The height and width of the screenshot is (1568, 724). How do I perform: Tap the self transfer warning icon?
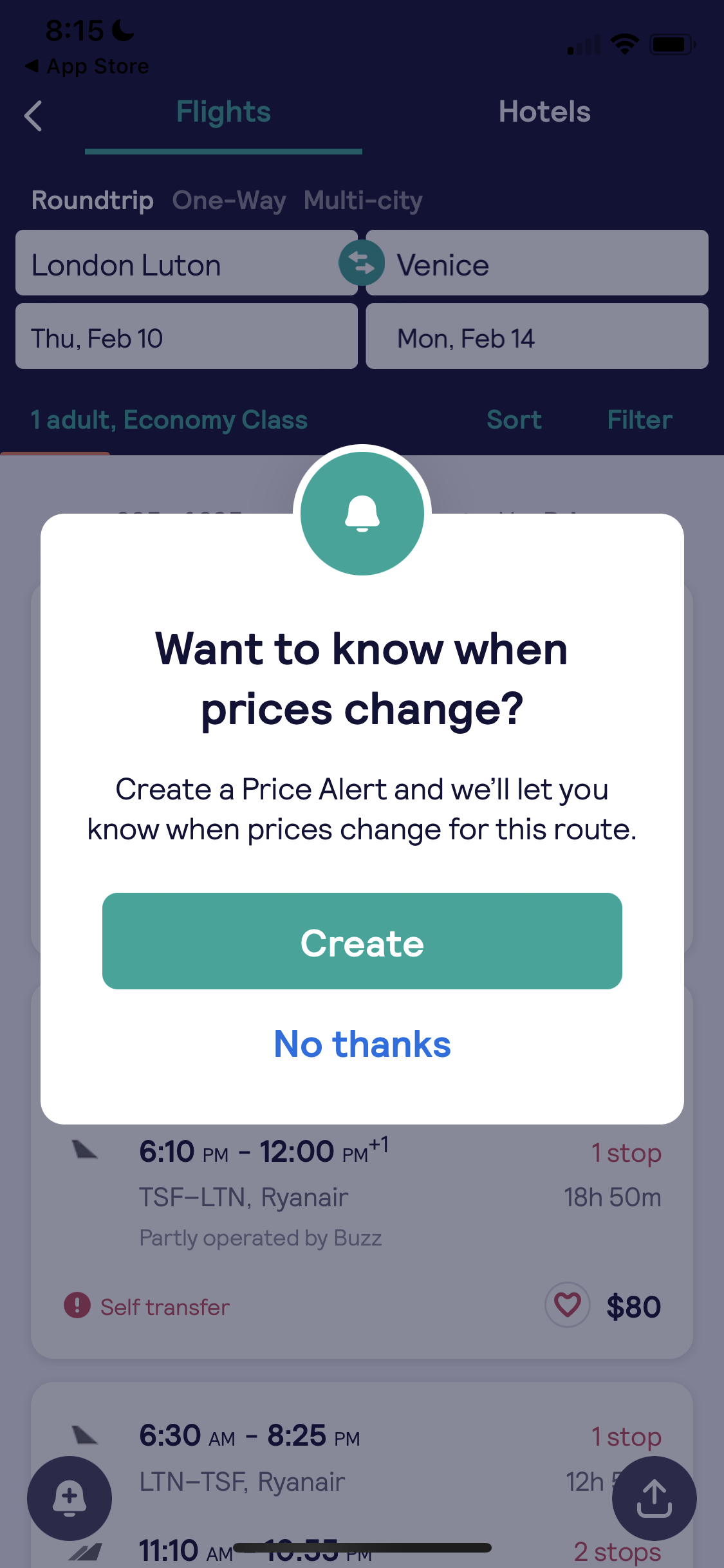(76, 1306)
